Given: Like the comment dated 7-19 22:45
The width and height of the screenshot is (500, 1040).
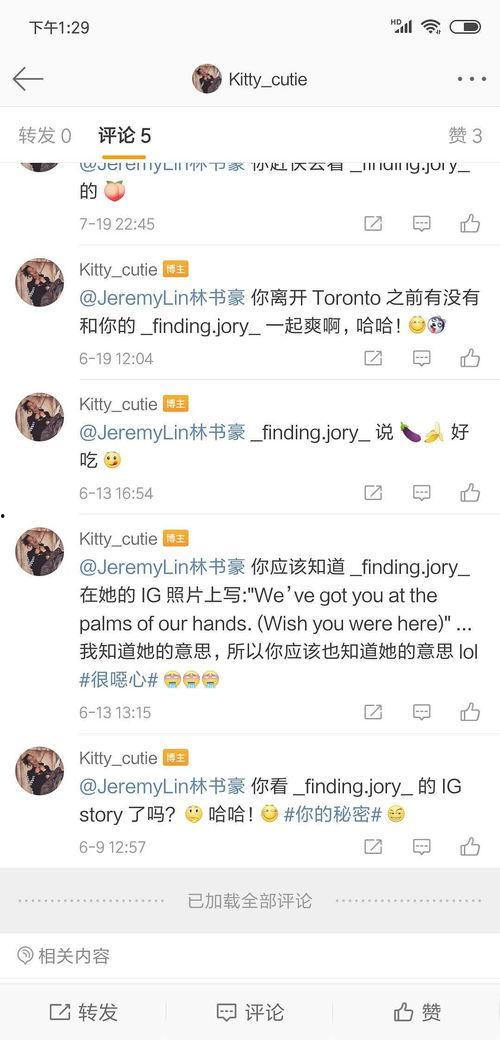Looking at the screenshot, I should 470,224.
